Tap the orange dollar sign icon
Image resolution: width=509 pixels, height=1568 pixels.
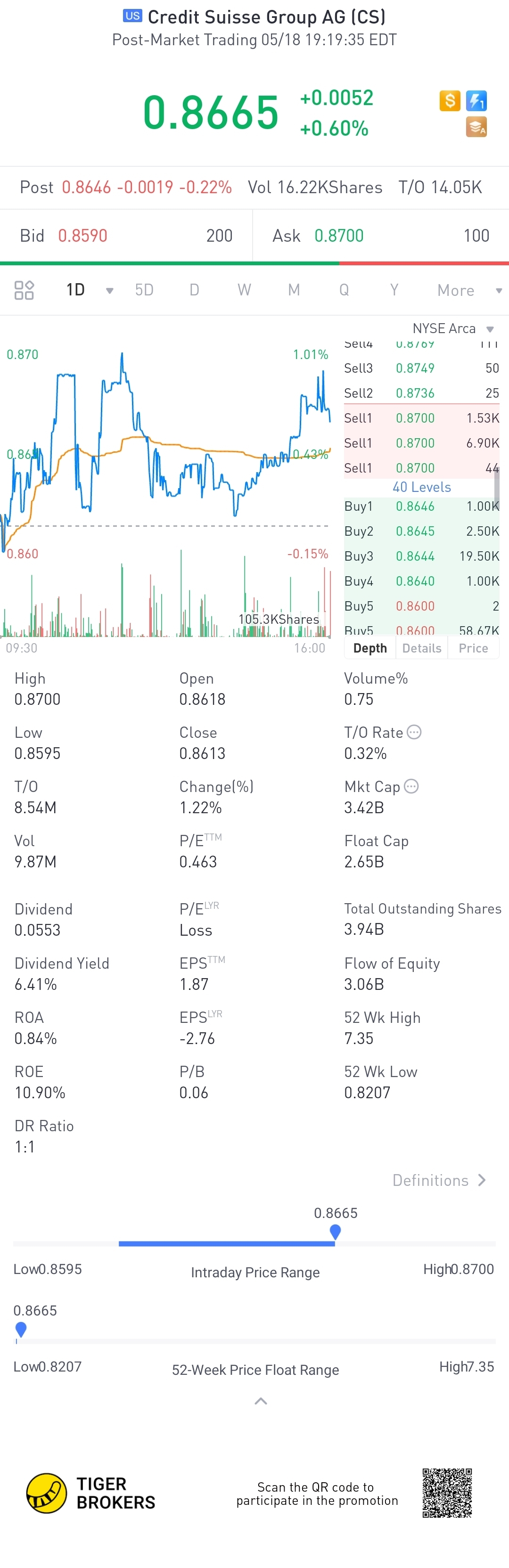pos(449,100)
